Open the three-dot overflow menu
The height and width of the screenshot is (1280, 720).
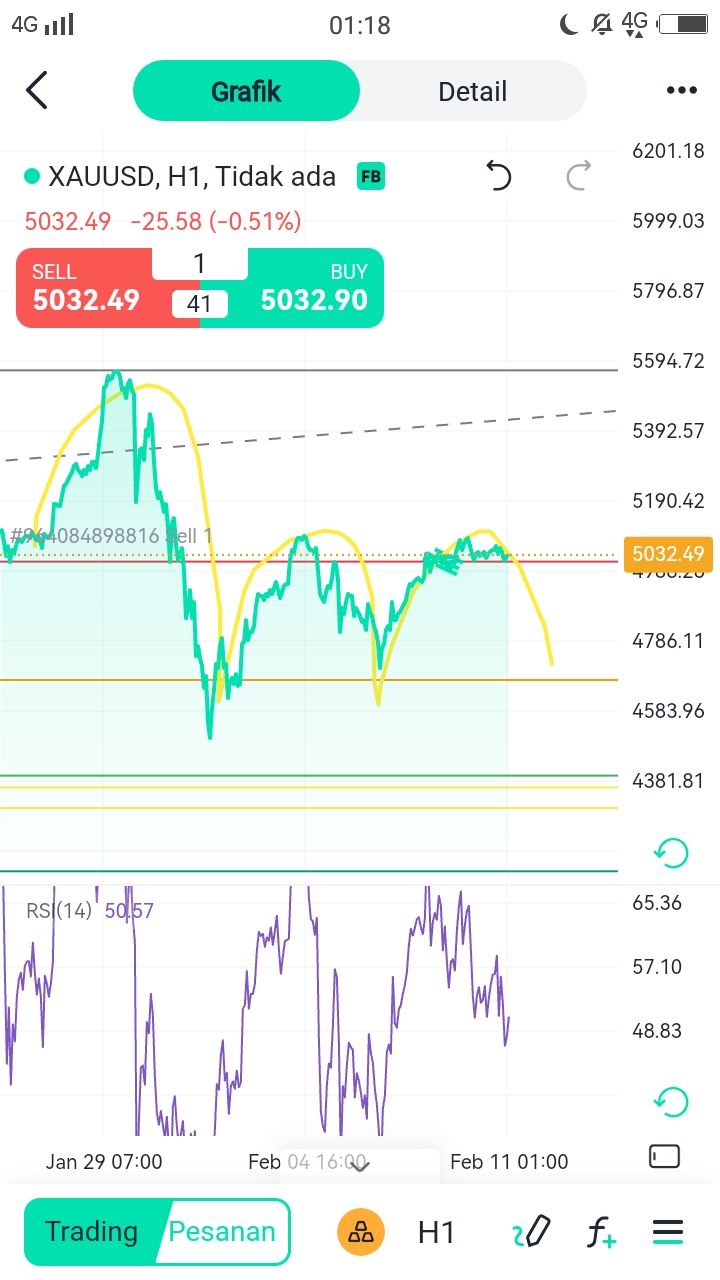(x=681, y=91)
